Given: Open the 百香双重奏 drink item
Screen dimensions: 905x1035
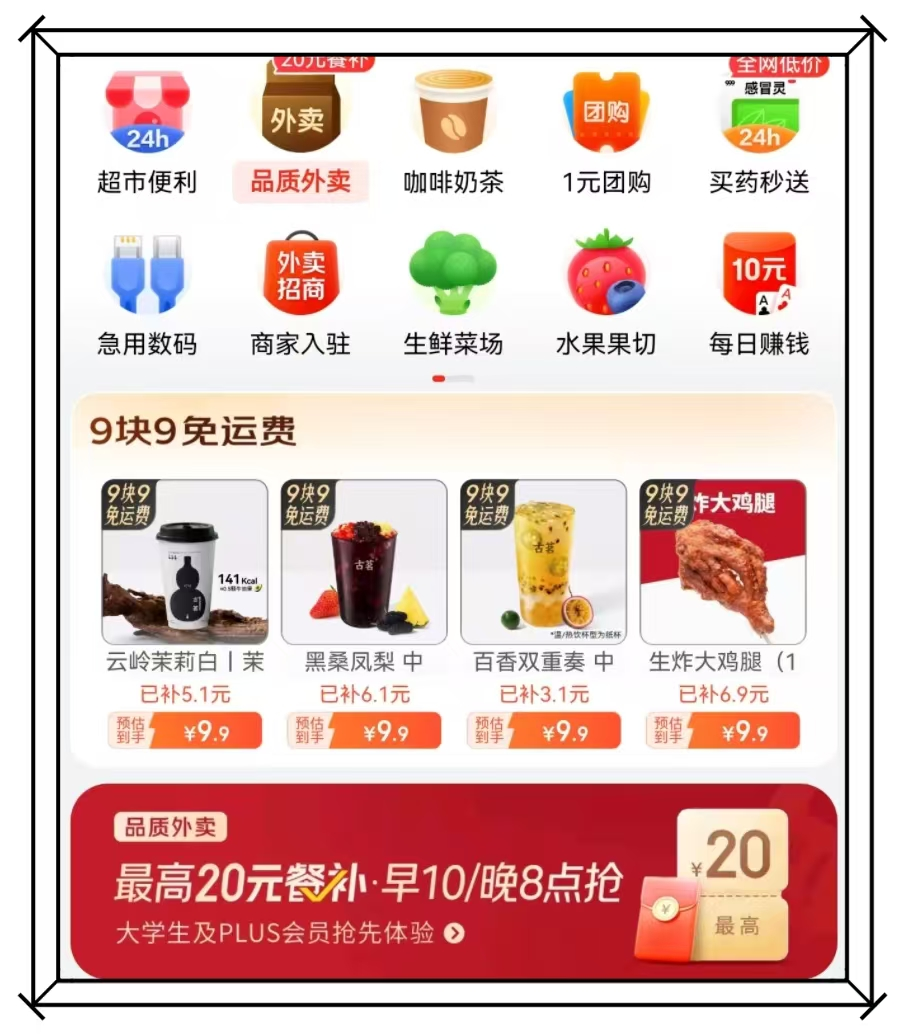Looking at the screenshot, I should [x=540, y=563].
